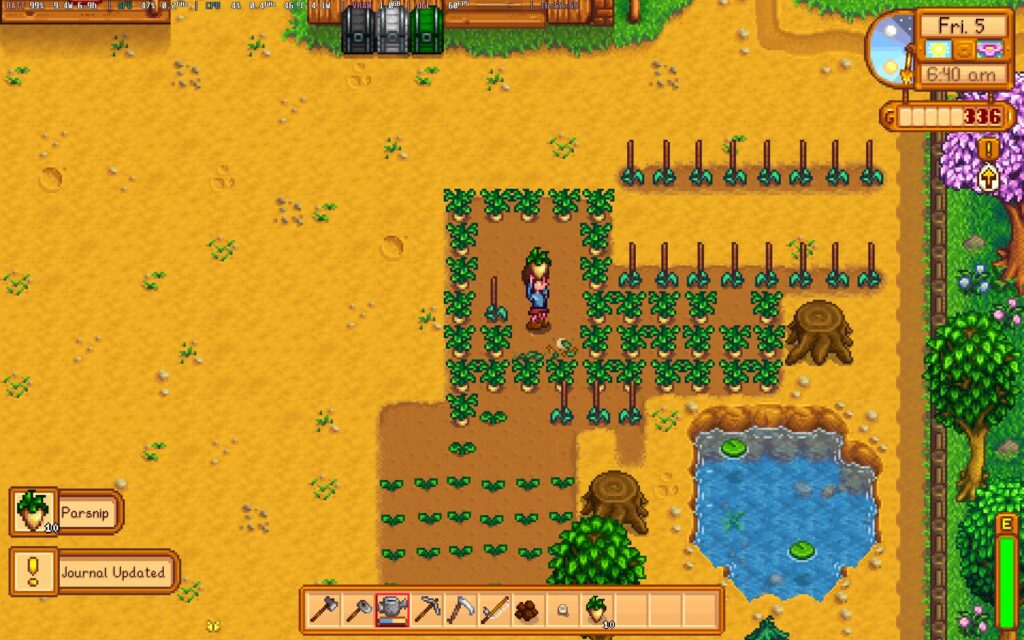Equip the scythe from the toolbar

coord(461,608)
